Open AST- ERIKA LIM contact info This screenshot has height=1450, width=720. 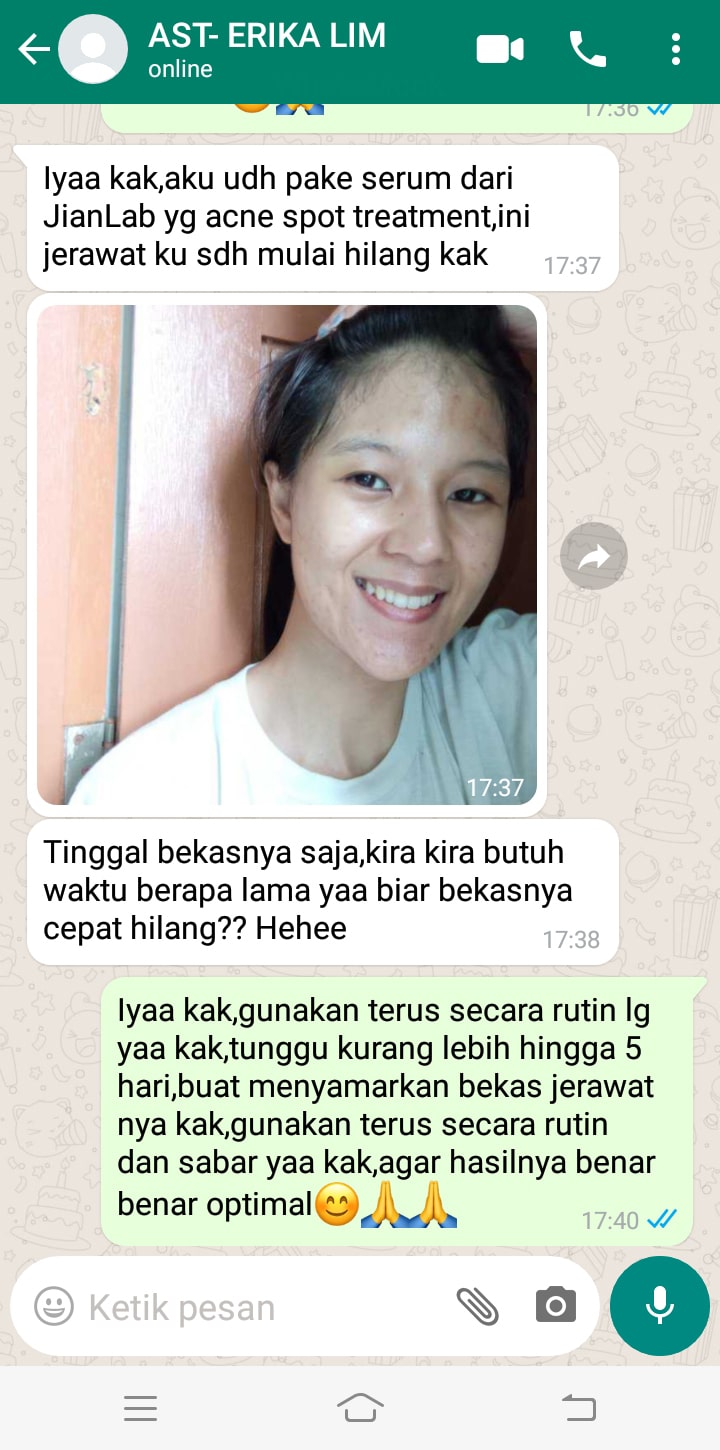coord(266,49)
